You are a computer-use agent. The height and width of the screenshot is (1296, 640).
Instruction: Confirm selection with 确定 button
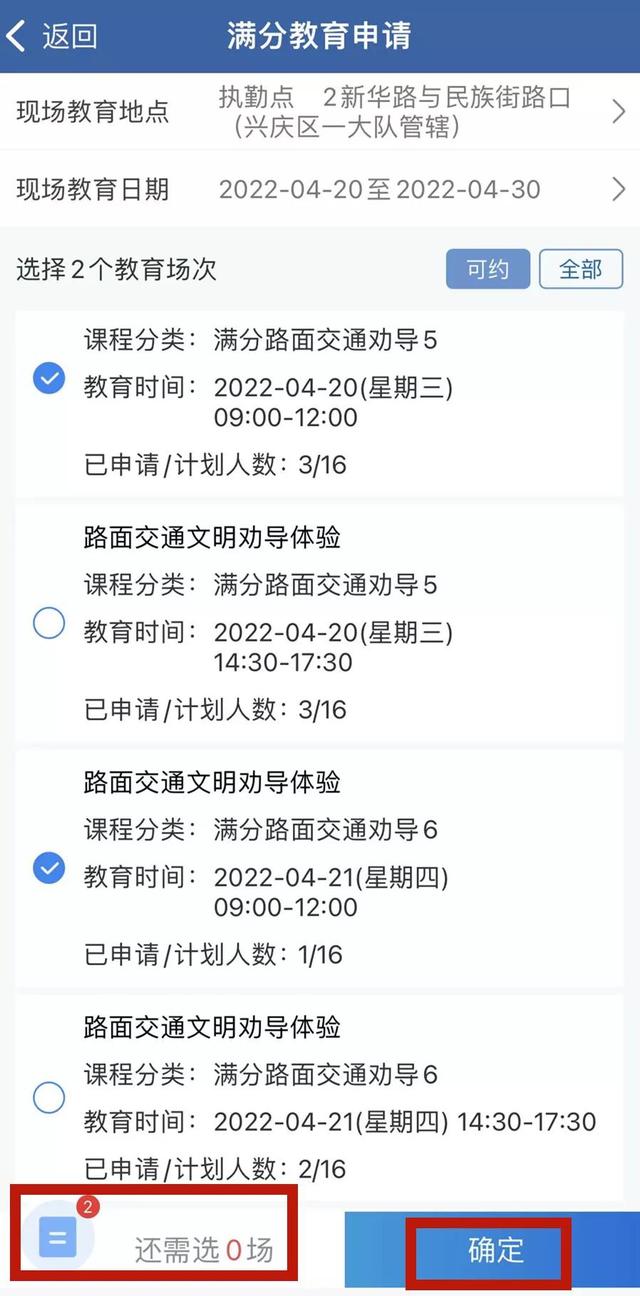click(x=495, y=1250)
